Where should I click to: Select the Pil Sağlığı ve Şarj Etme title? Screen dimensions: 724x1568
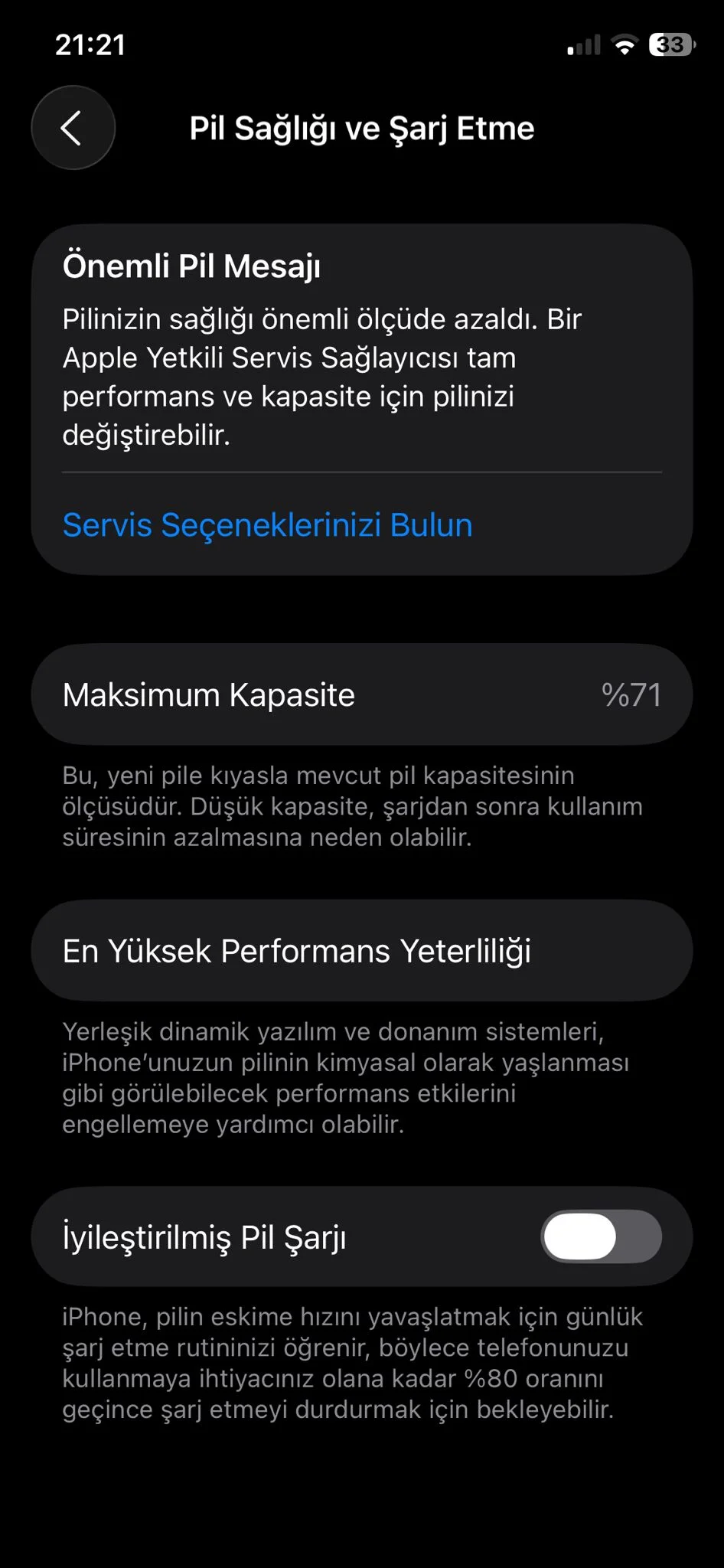[x=362, y=128]
